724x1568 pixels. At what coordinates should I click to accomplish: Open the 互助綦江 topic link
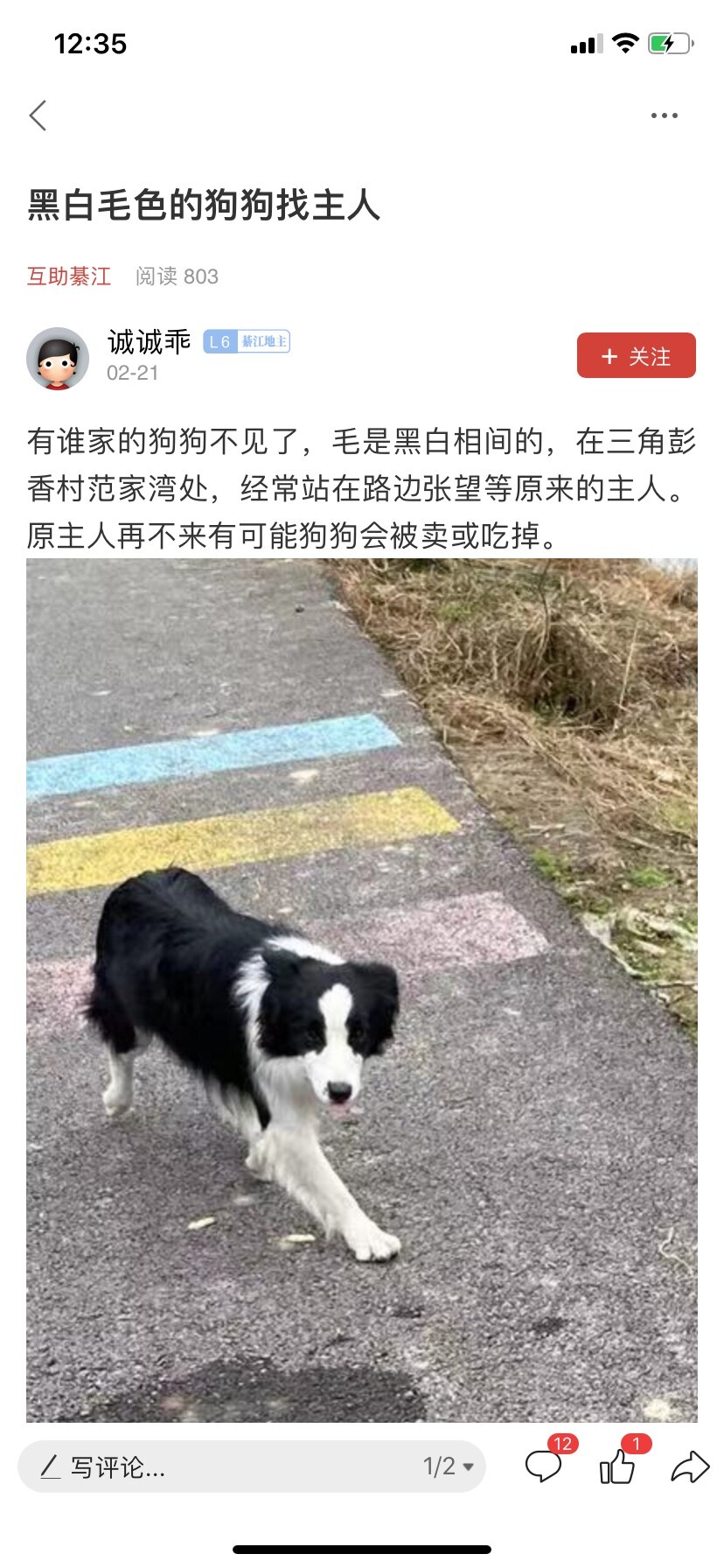69,276
